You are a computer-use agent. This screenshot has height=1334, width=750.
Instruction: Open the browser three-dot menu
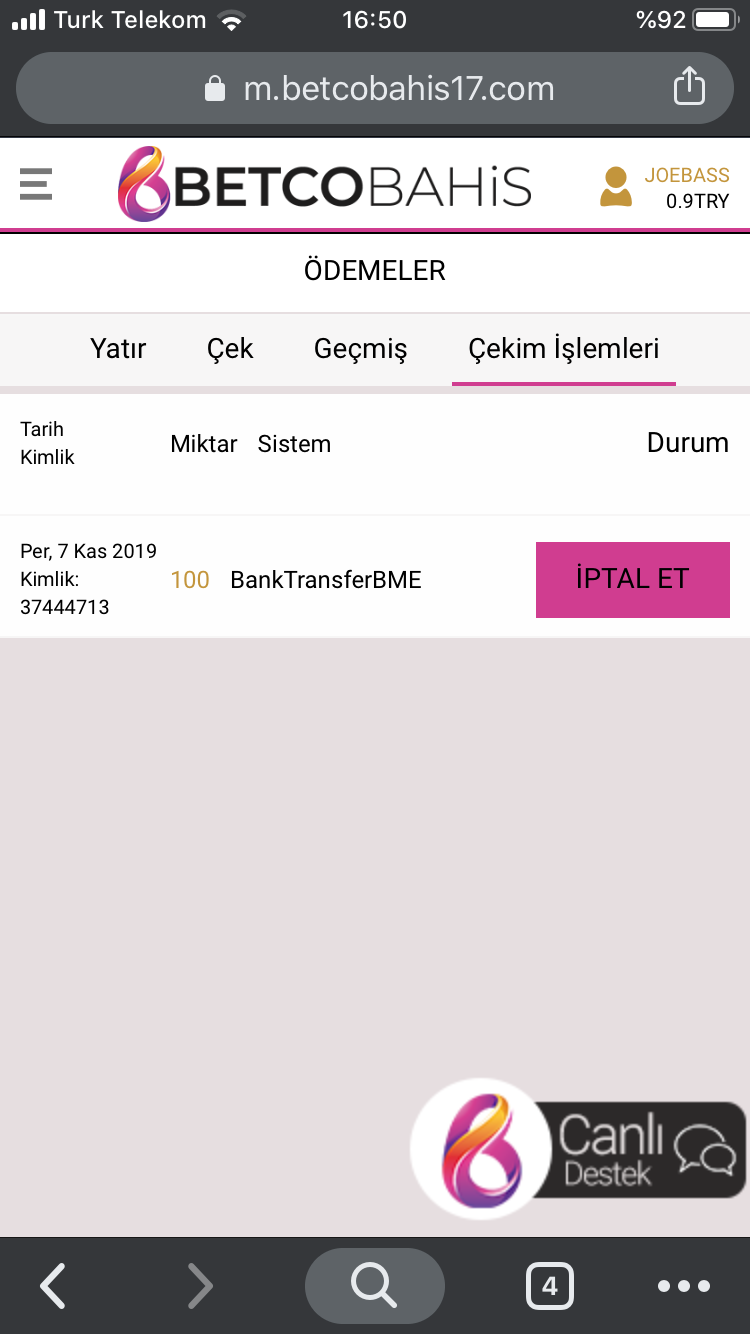pyautogui.click(x=684, y=1286)
